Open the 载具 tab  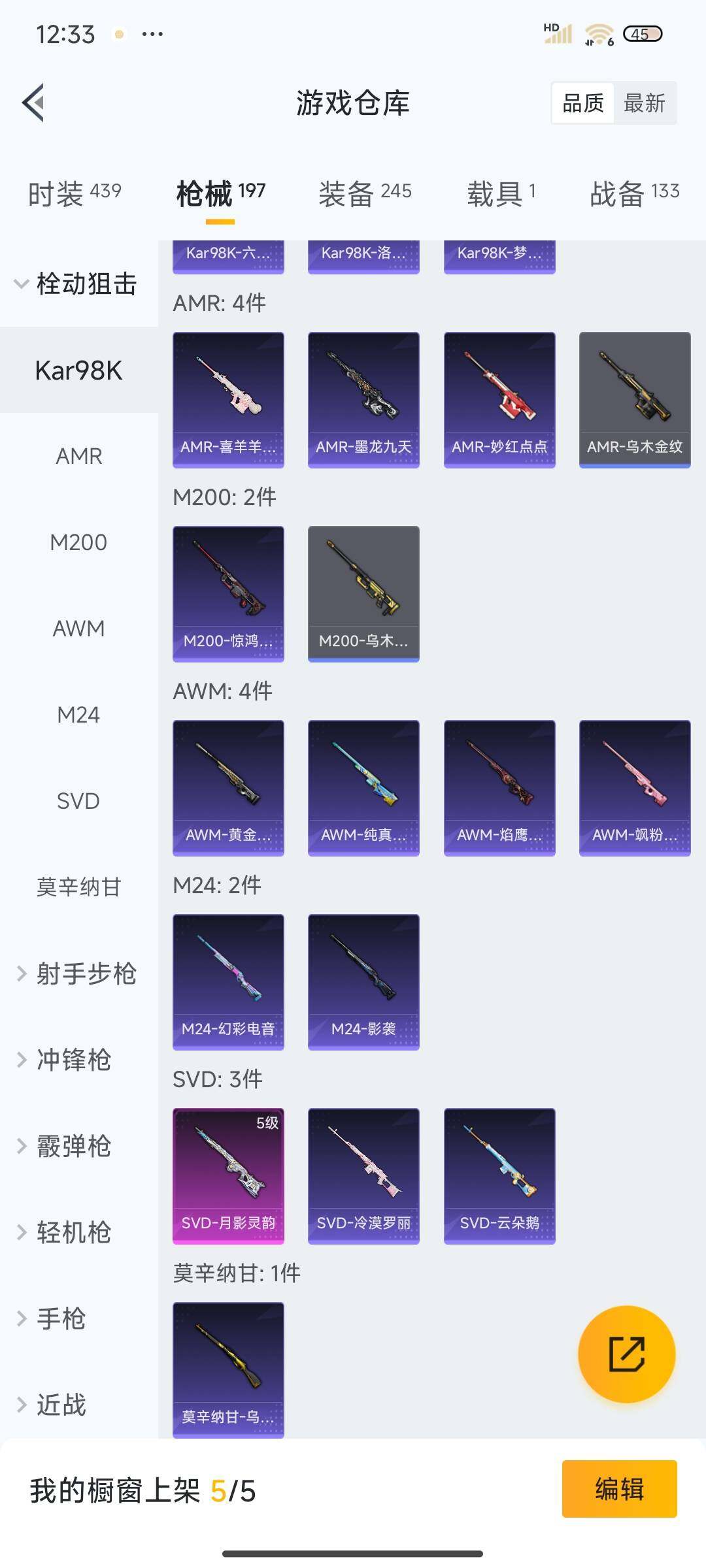coord(501,194)
